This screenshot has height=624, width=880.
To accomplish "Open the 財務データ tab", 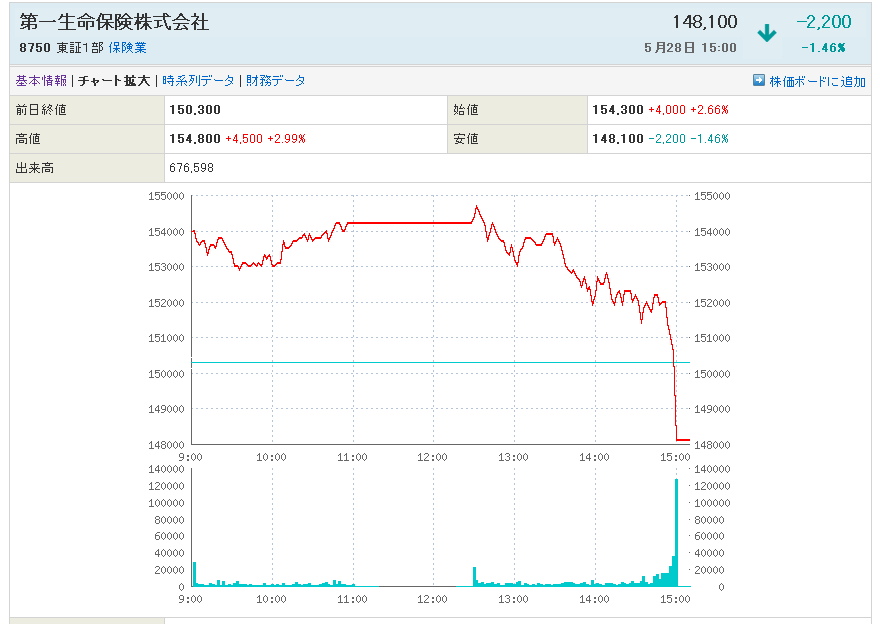I will click(276, 81).
